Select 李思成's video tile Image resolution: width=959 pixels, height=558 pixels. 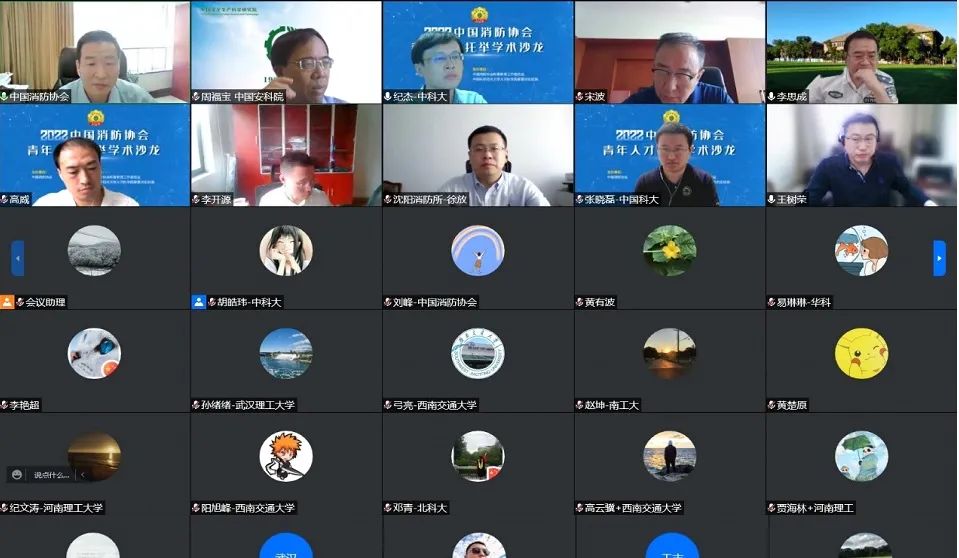pos(862,52)
